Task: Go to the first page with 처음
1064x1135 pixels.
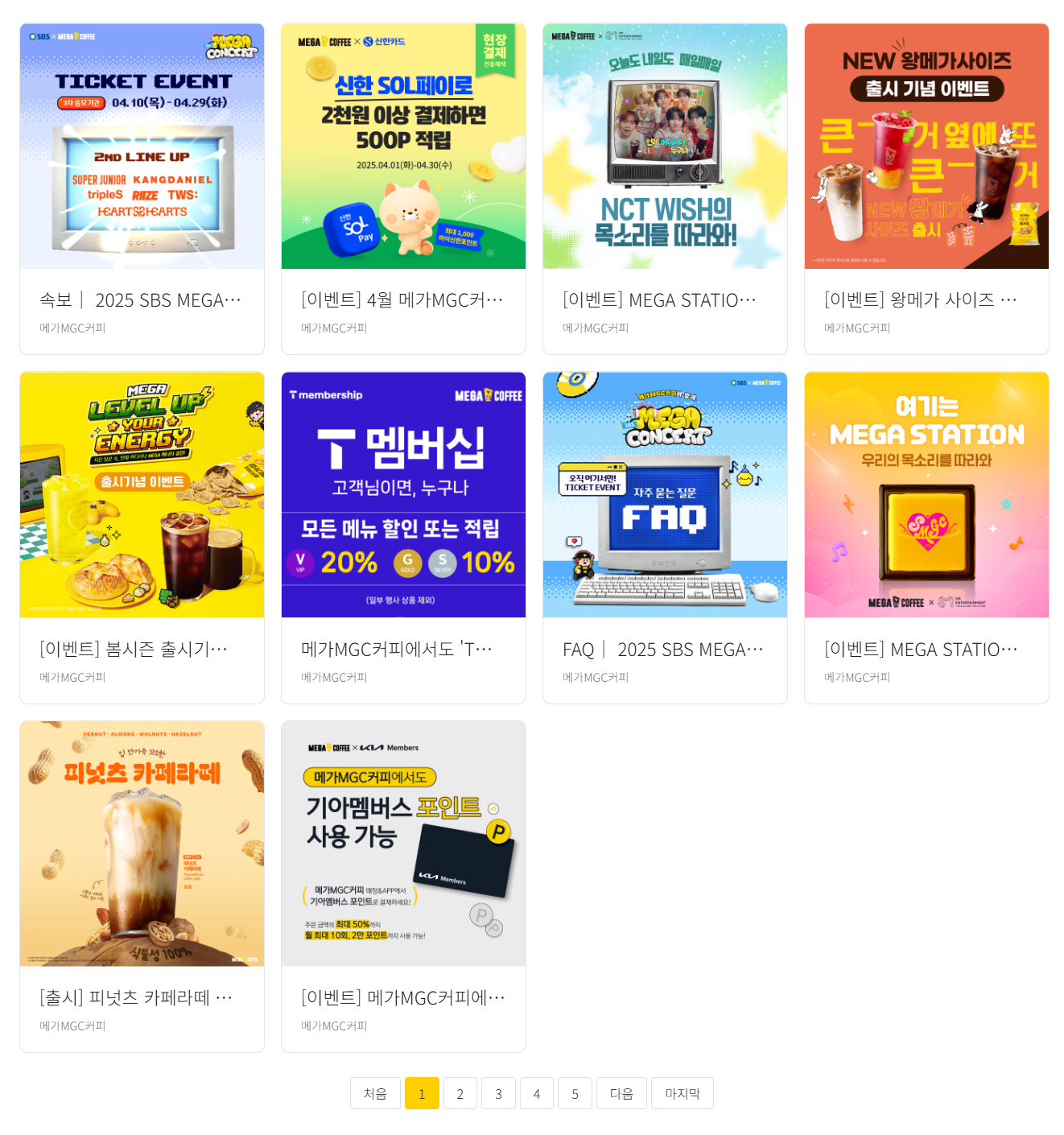Action: coord(375,1093)
